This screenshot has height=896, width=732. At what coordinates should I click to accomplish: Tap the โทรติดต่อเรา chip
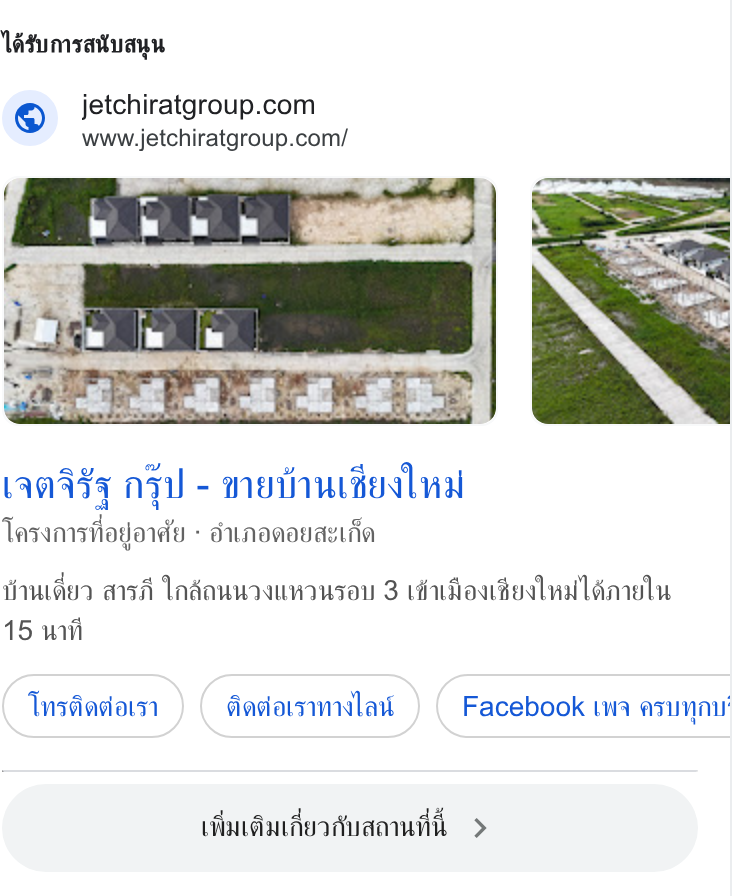point(93,706)
